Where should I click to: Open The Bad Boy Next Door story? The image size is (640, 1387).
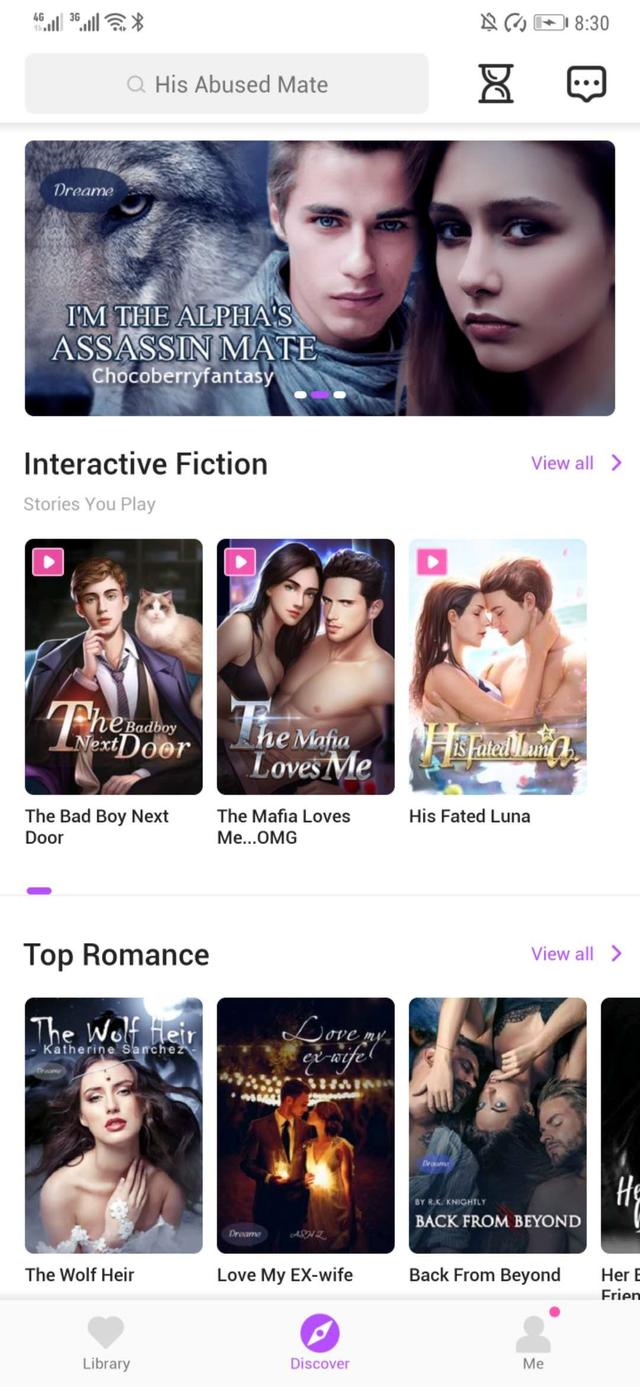point(113,667)
